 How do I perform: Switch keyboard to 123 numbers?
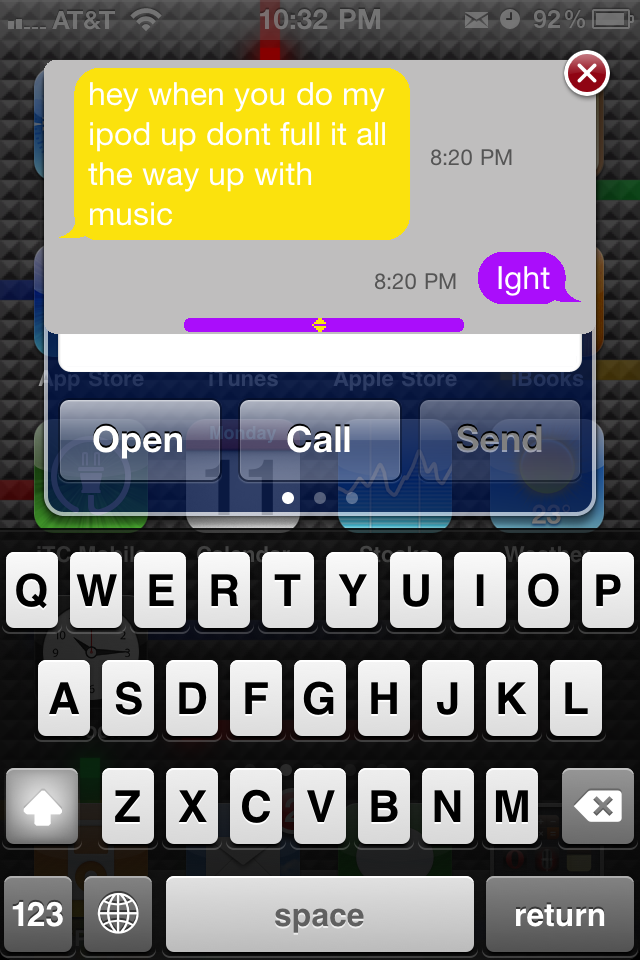coord(38,914)
